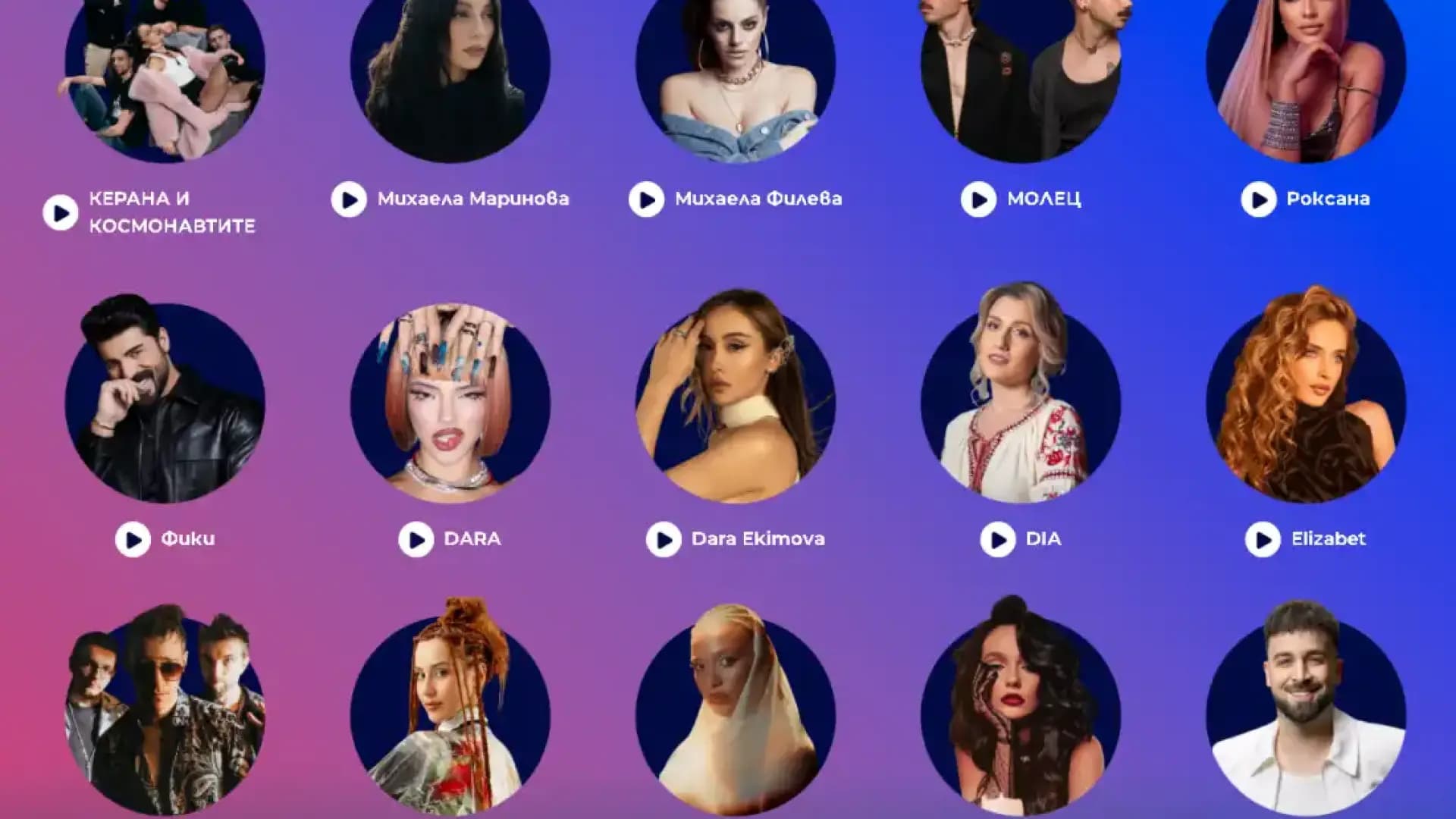Play Михаела Маринова's song
1456x819 pixels.
pos(349,199)
